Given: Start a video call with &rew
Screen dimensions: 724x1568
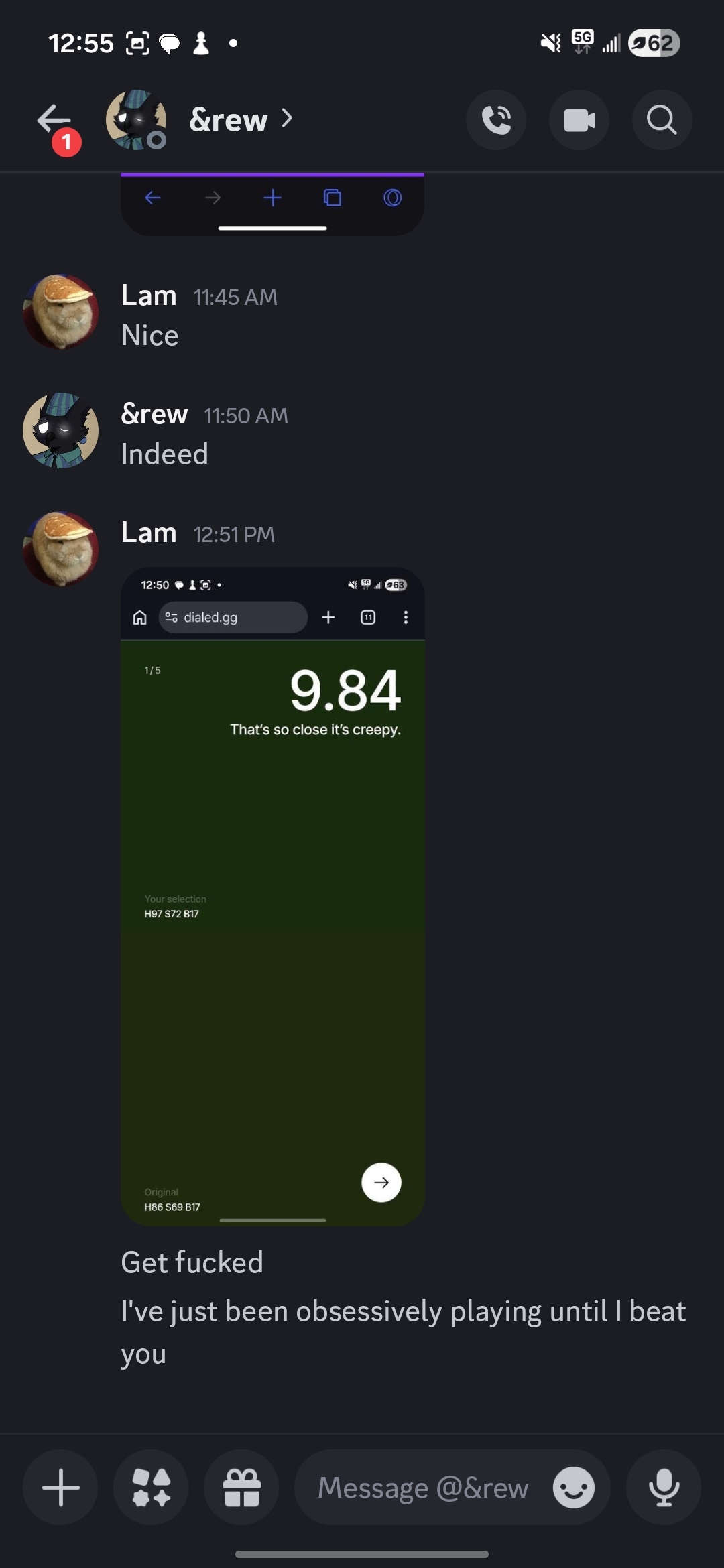Looking at the screenshot, I should 579,121.
